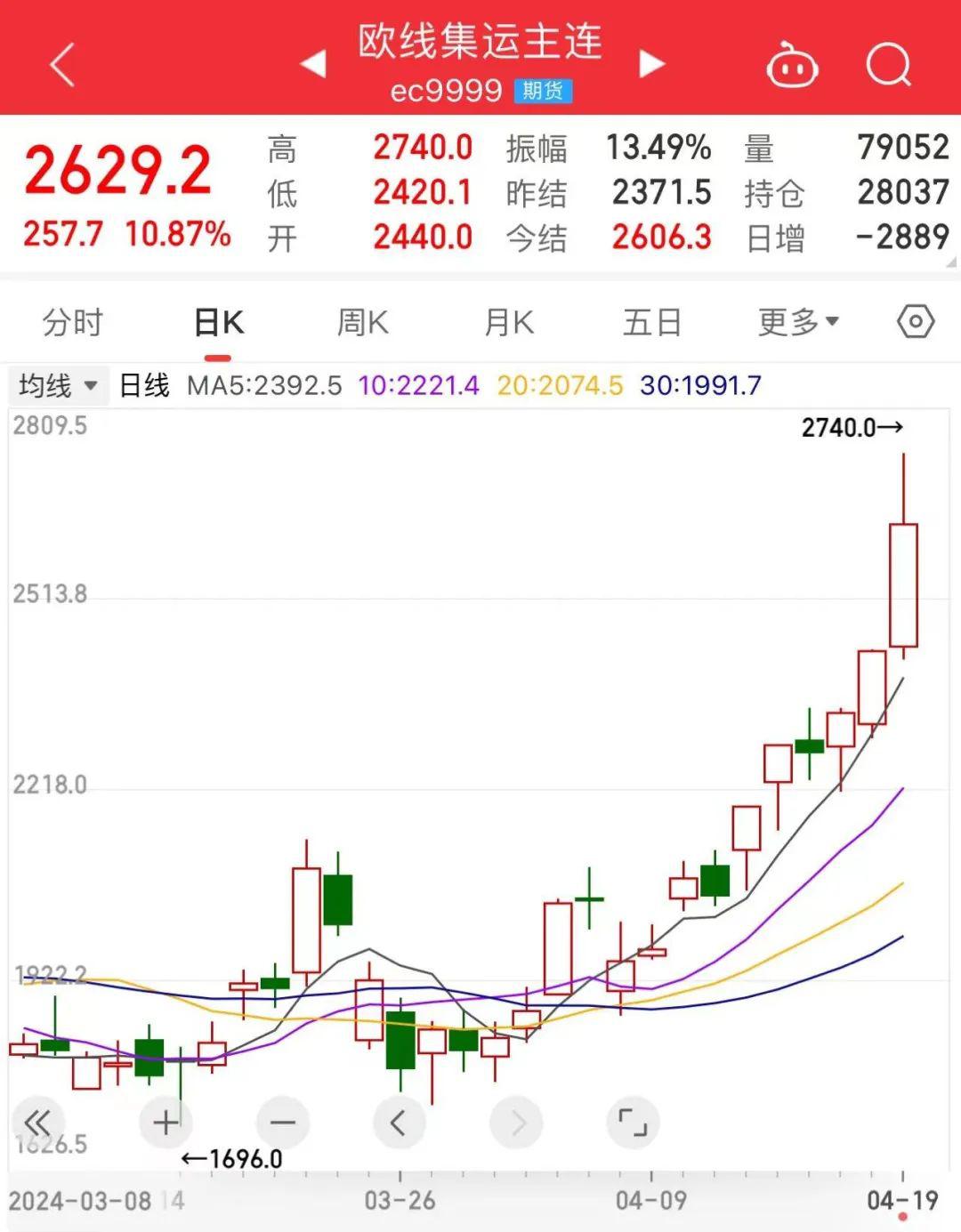The image size is (961, 1232).
Task: Open the 均线 indicator dropdown
Action: 57,386
